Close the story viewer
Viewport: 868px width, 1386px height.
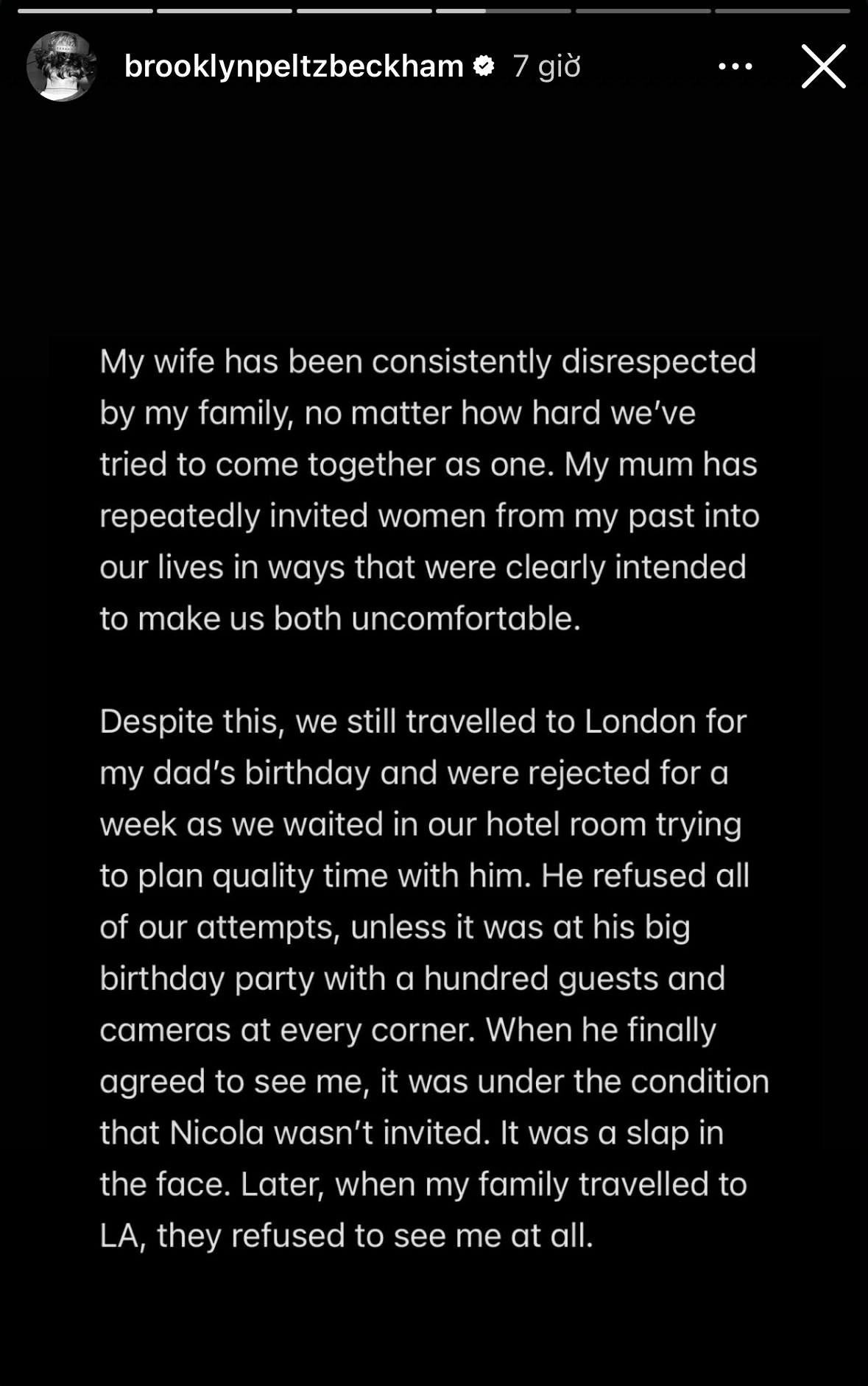tap(823, 66)
